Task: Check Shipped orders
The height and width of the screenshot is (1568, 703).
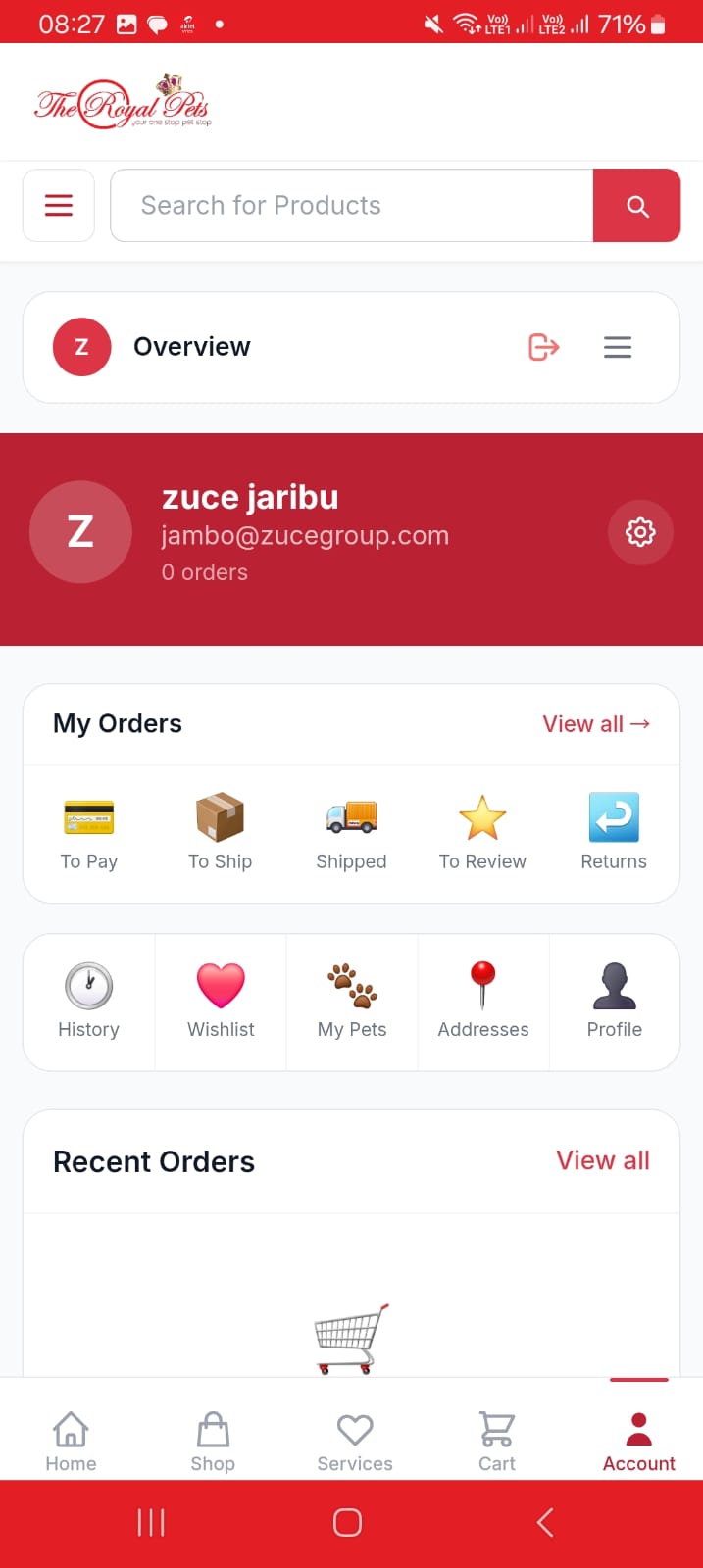Action: 351,833
